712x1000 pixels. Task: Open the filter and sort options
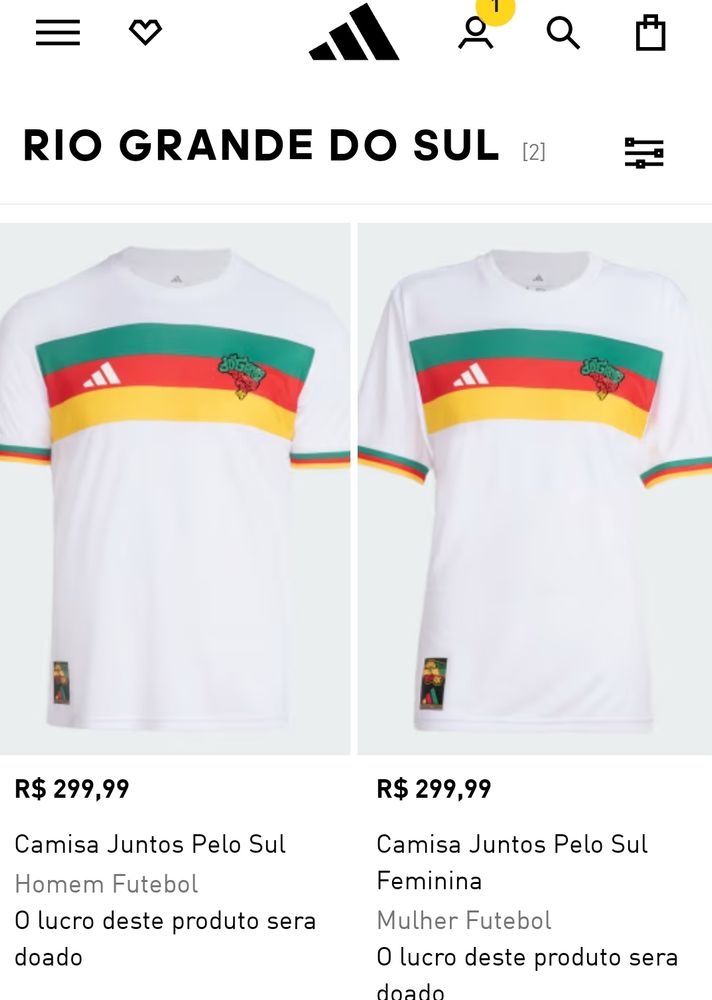tap(644, 153)
